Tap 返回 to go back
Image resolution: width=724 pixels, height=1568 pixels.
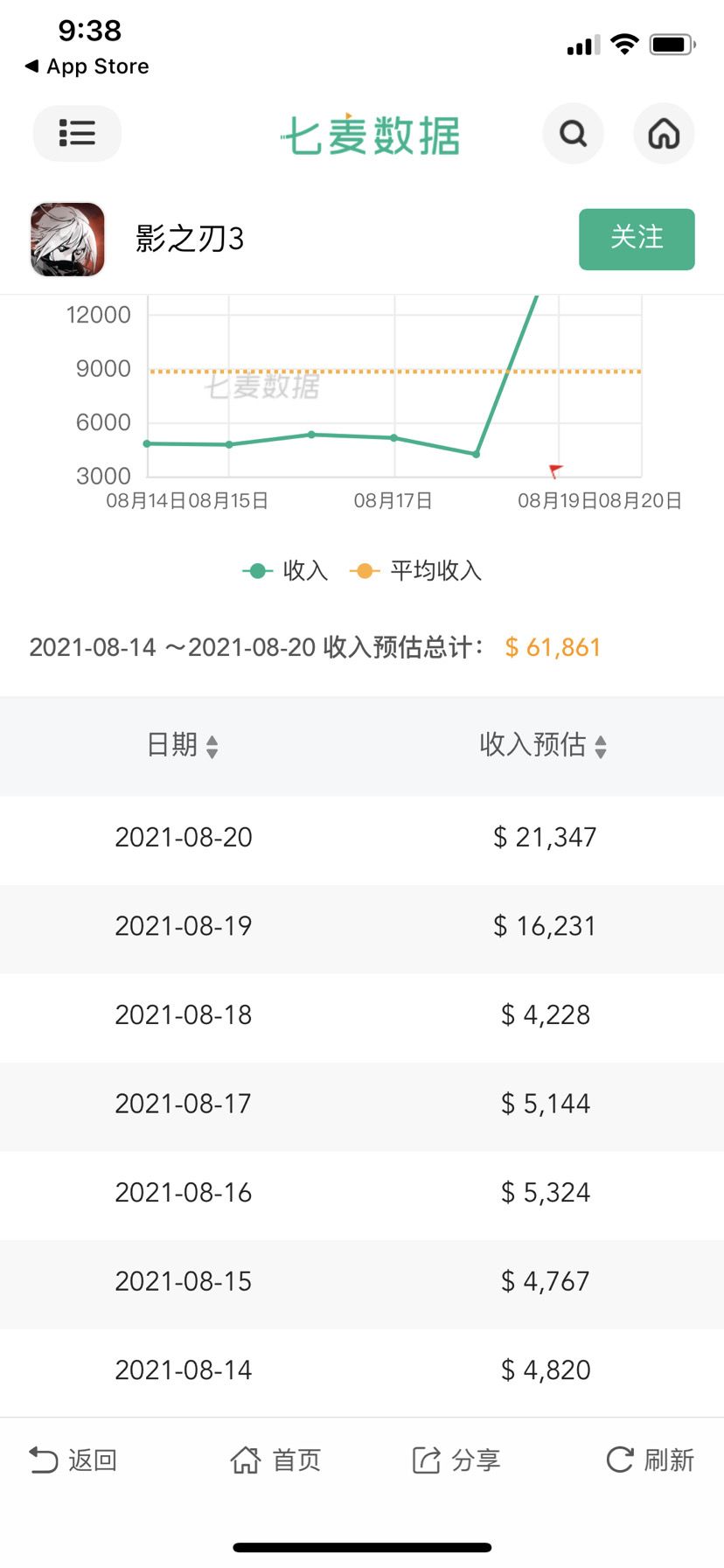coord(73,1460)
